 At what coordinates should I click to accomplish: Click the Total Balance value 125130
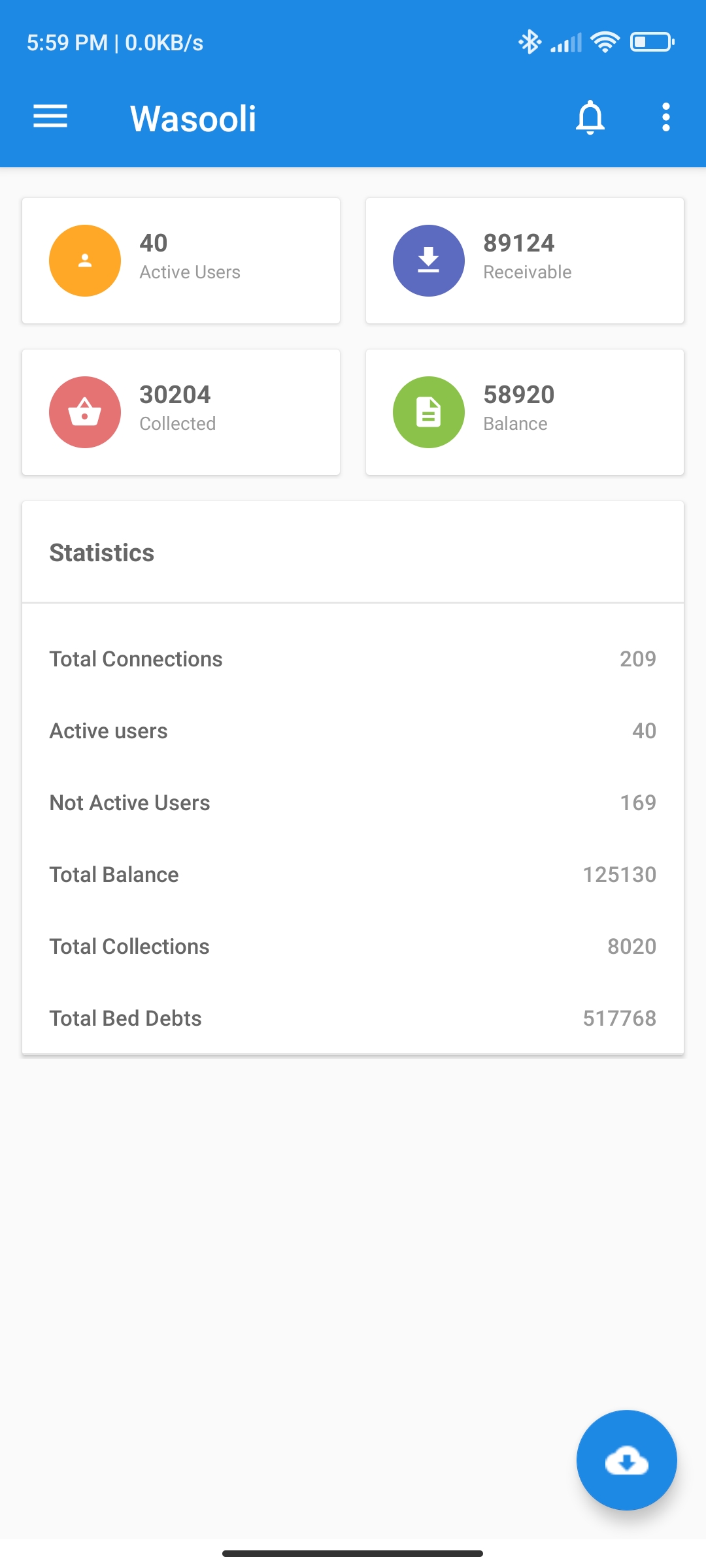(620, 874)
